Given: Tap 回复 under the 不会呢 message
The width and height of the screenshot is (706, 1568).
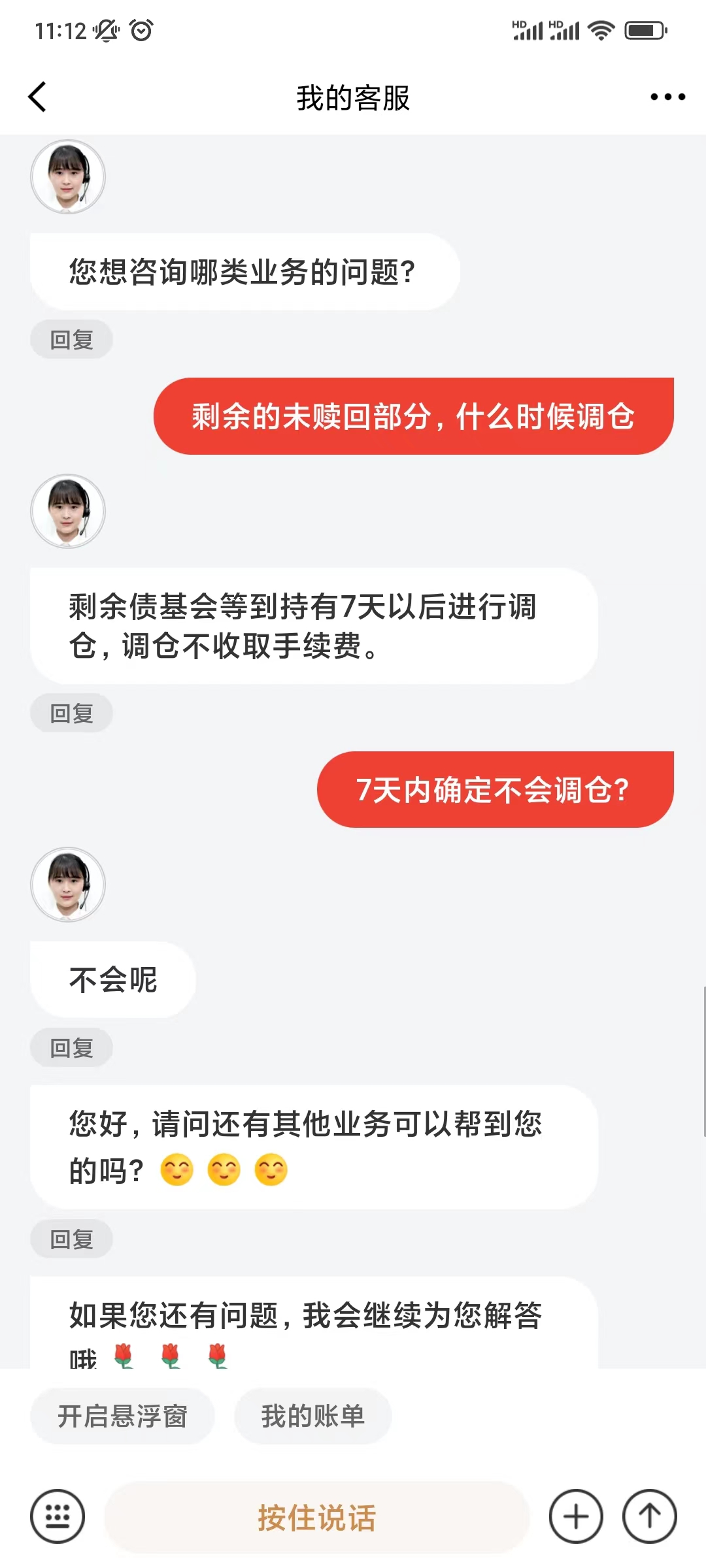Looking at the screenshot, I should (x=71, y=1048).
